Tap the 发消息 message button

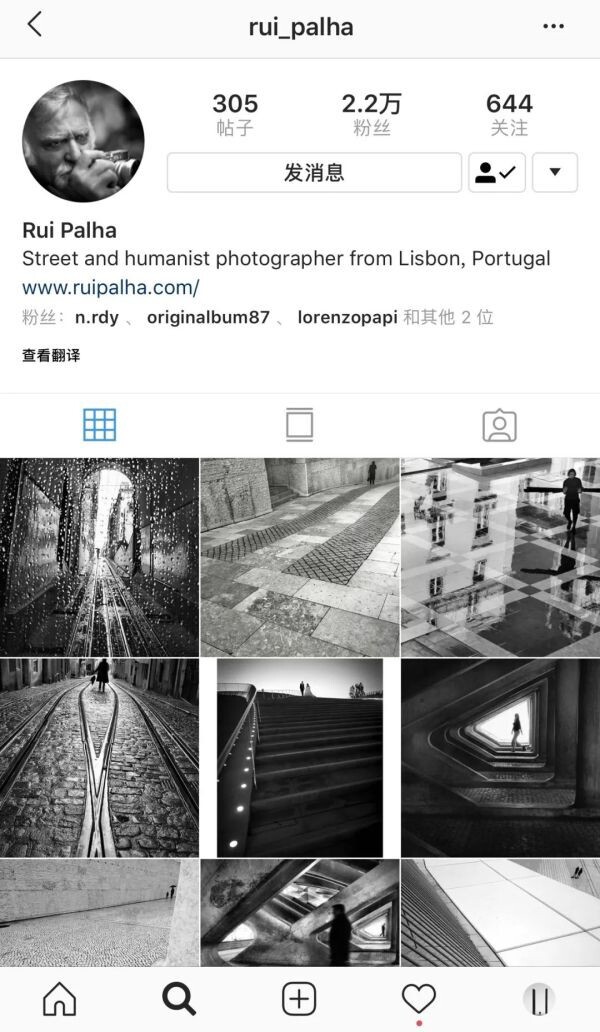pyautogui.click(x=314, y=172)
